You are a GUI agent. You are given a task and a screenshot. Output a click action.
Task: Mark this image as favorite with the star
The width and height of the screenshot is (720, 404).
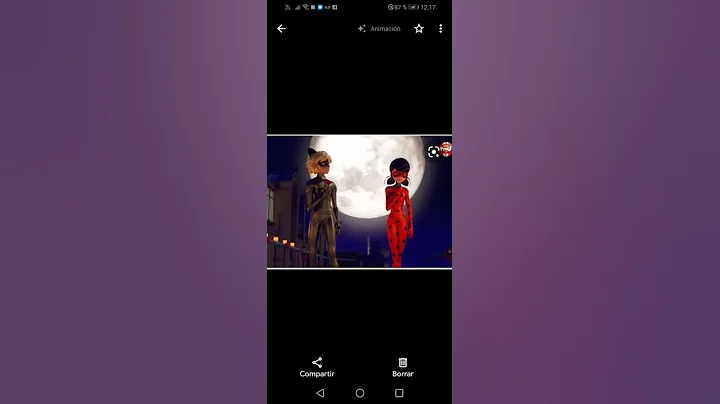(419, 28)
